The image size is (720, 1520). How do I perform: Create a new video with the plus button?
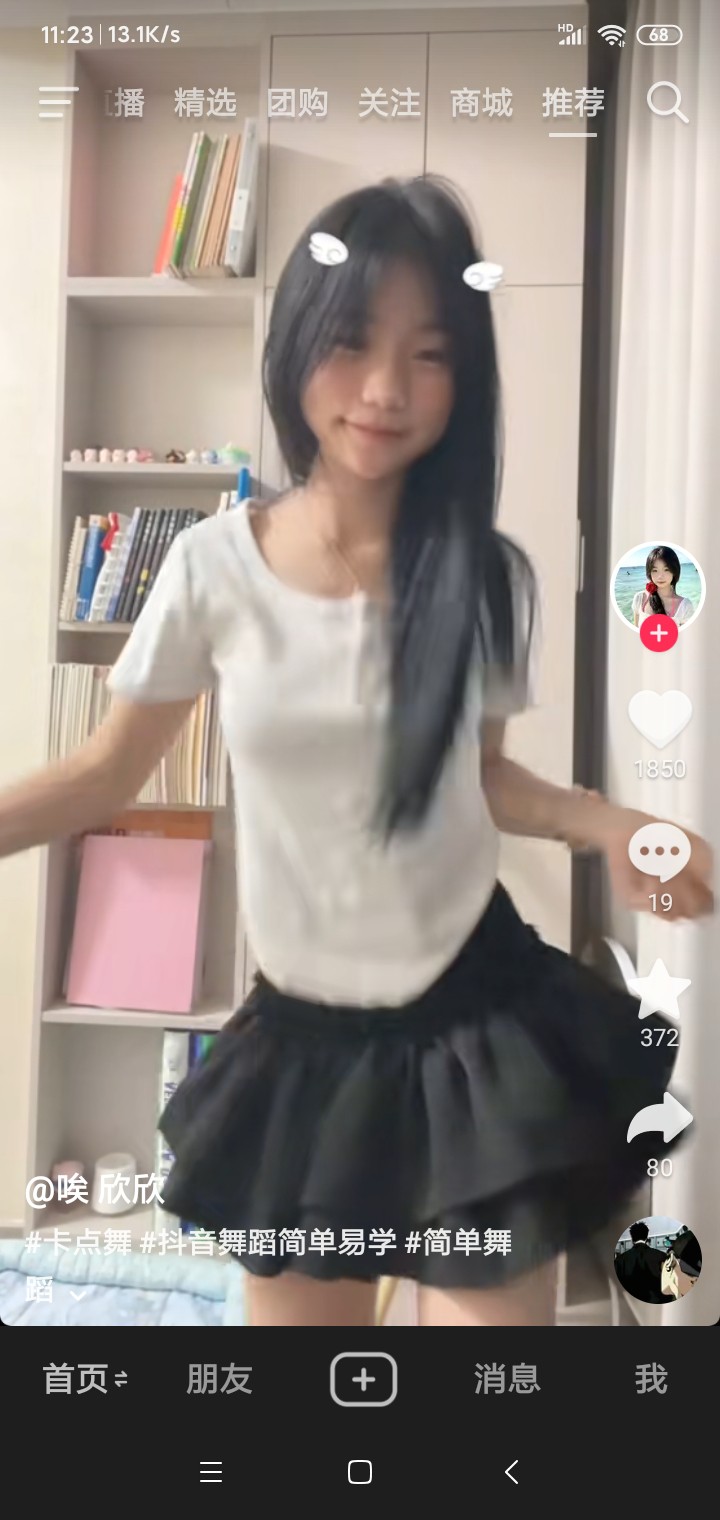(x=363, y=1380)
